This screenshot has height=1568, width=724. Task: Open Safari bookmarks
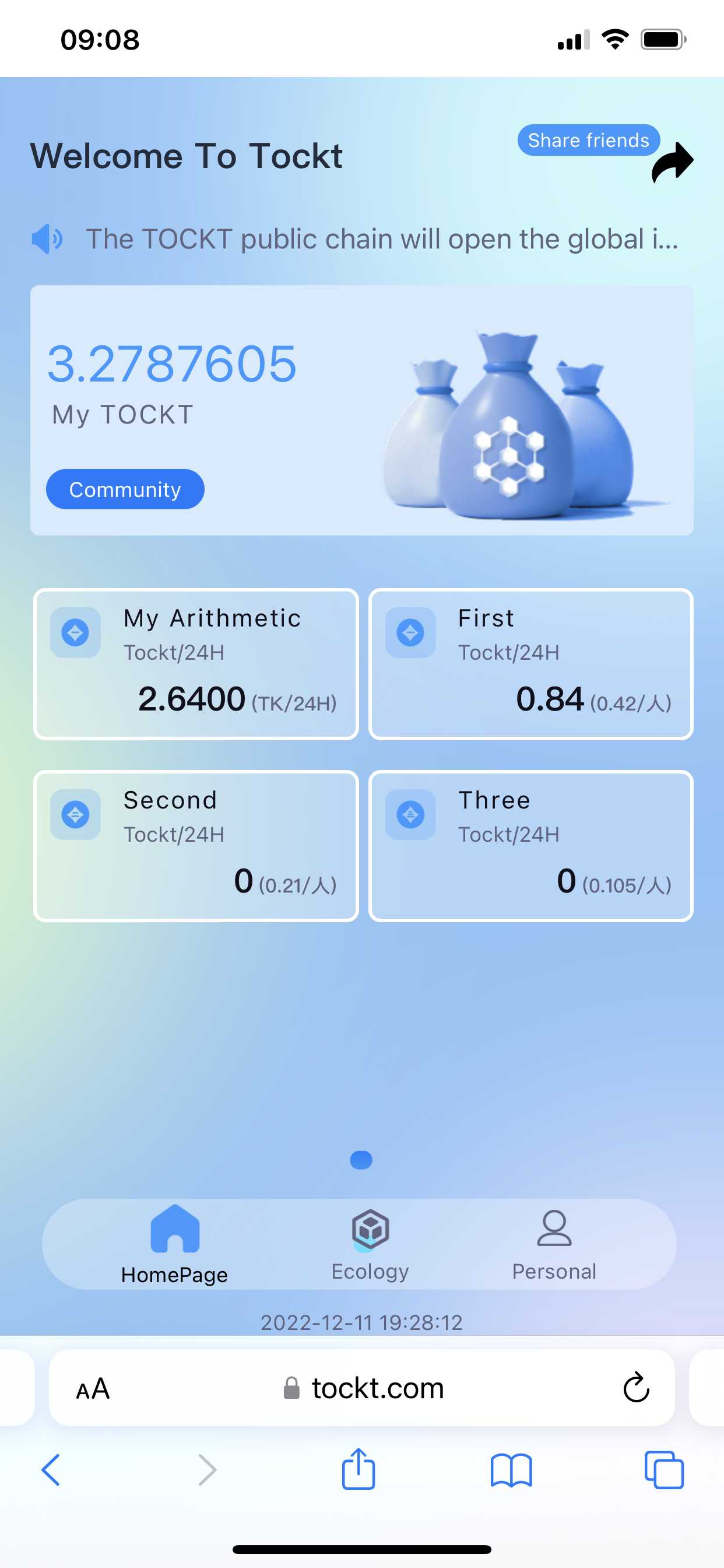511,1470
